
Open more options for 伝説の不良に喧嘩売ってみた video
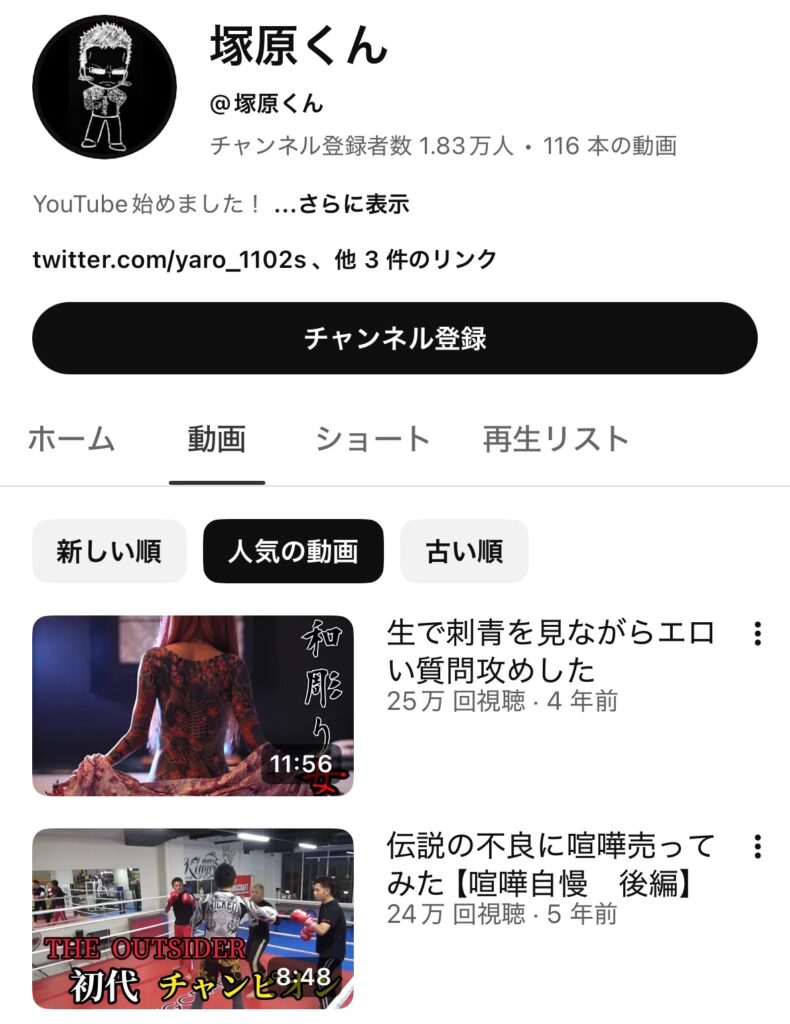(757, 847)
